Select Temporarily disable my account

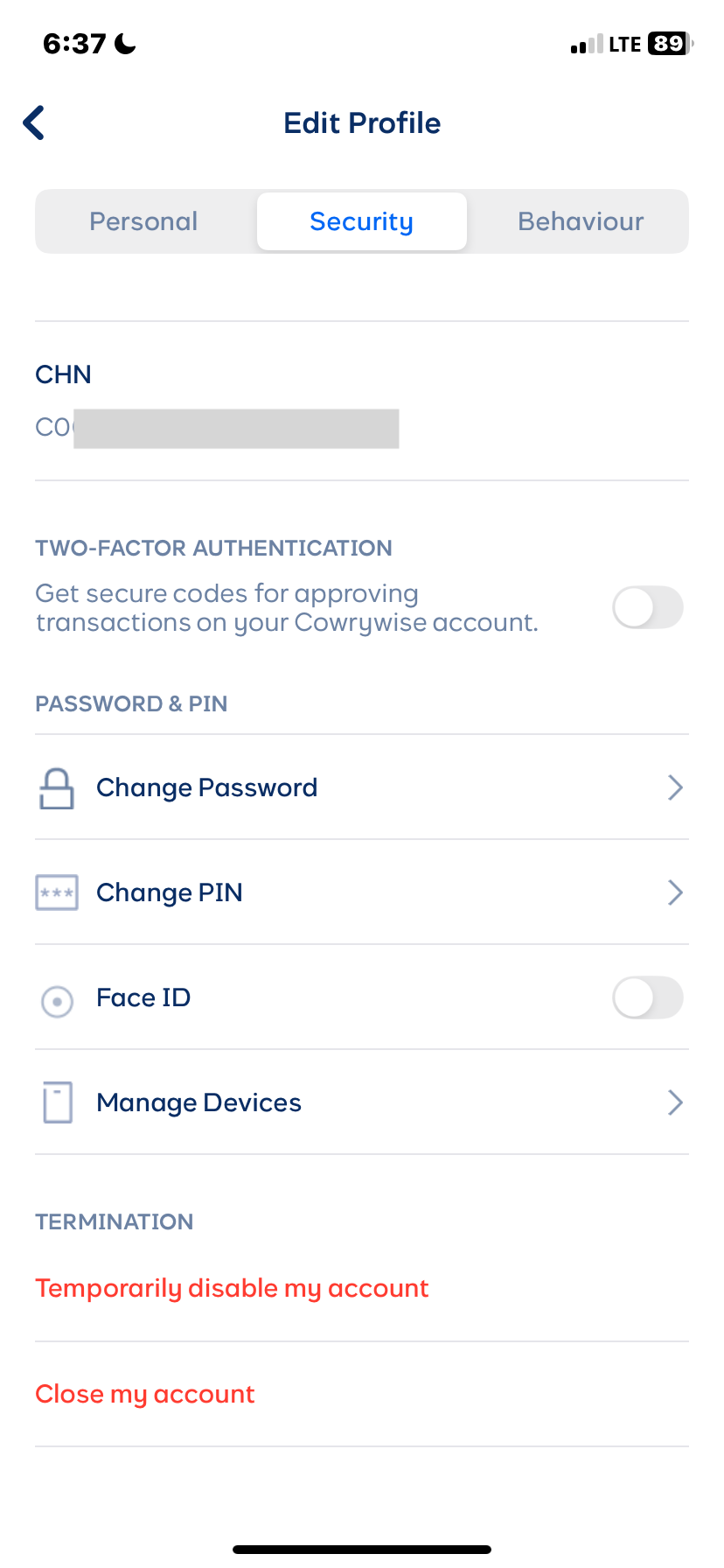point(232,1287)
